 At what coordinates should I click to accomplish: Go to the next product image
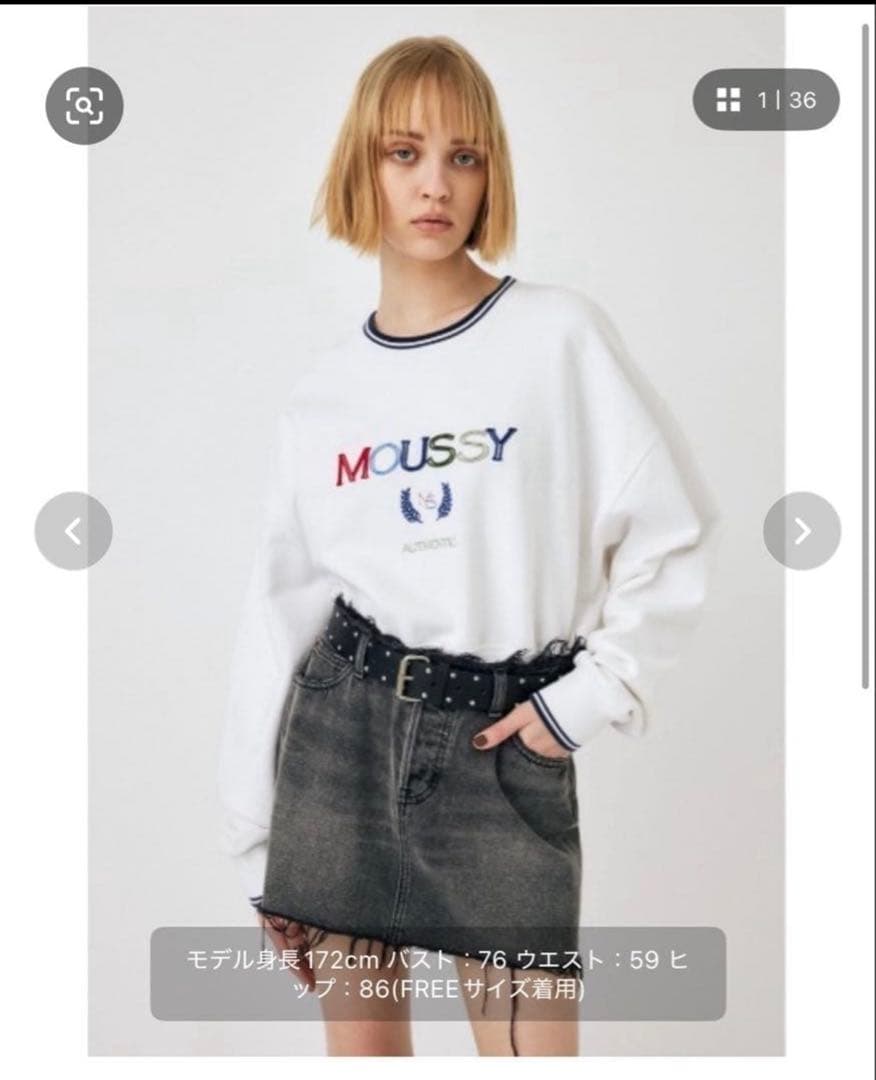point(802,530)
